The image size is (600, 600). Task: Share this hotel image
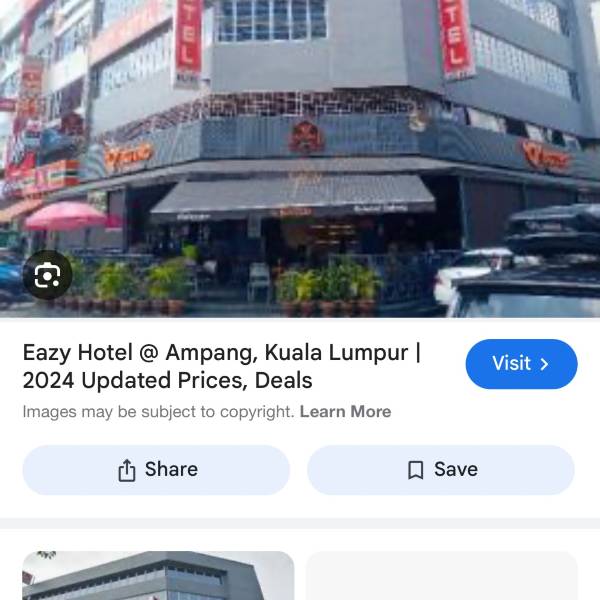(x=156, y=470)
